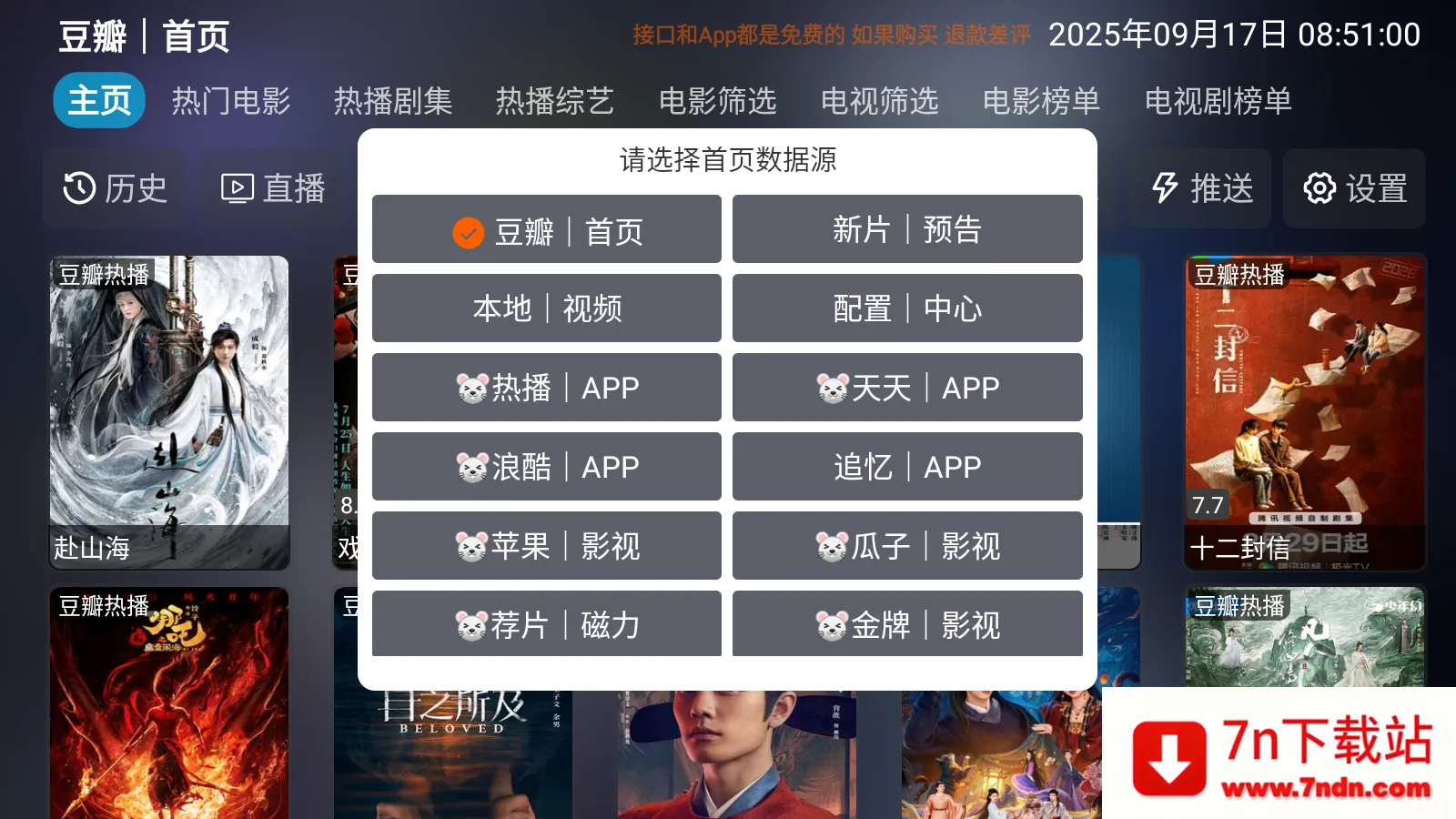Image resolution: width=1456 pixels, height=819 pixels.
Task: Choose 新片｜预告 data source
Action: (907, 230)
